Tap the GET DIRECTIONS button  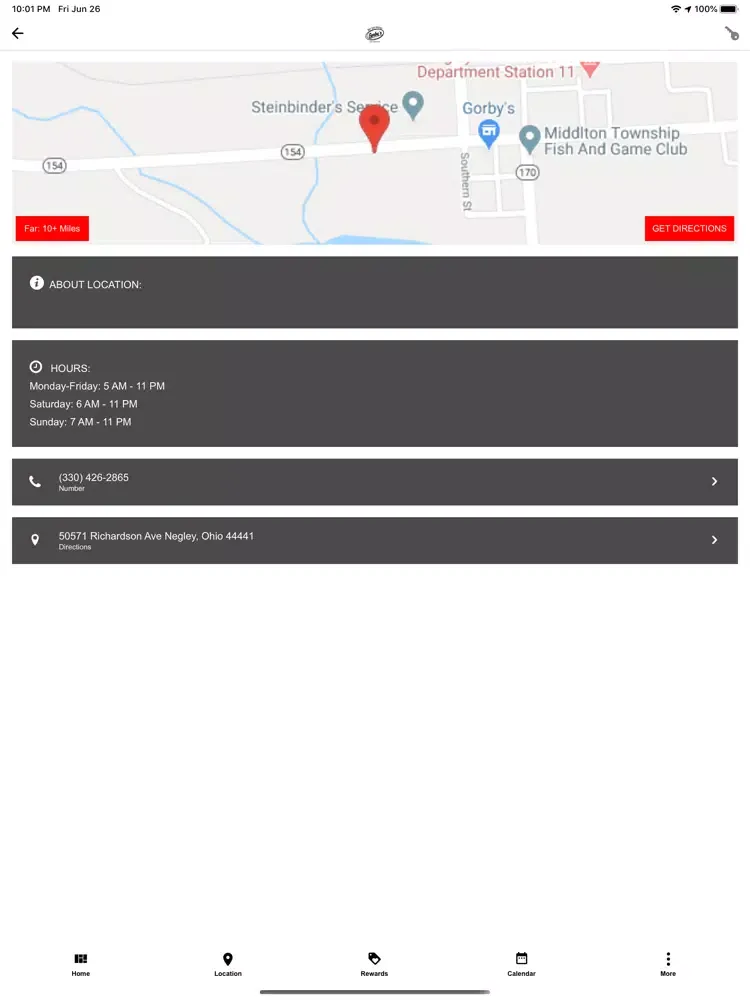[689, 229]
